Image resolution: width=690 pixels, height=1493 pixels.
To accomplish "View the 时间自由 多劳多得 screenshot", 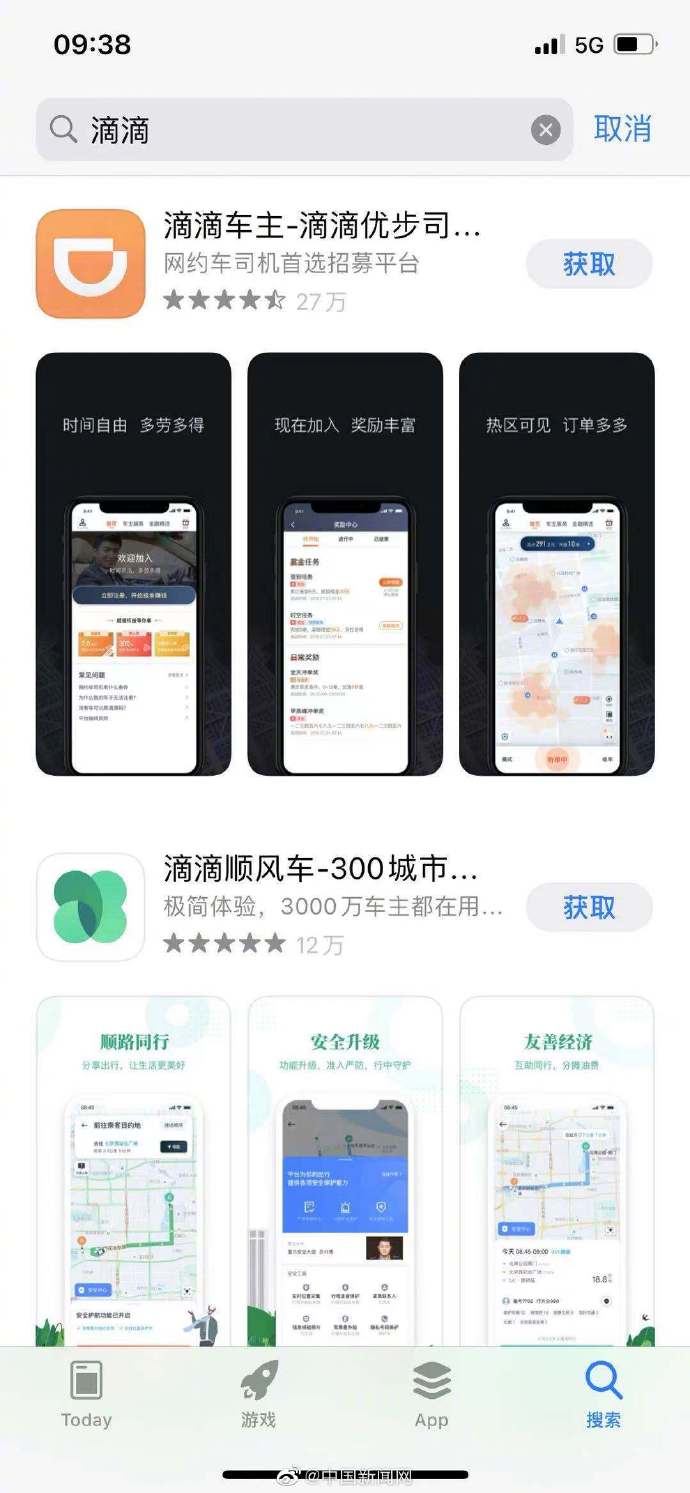I will [x=133, y=564].
